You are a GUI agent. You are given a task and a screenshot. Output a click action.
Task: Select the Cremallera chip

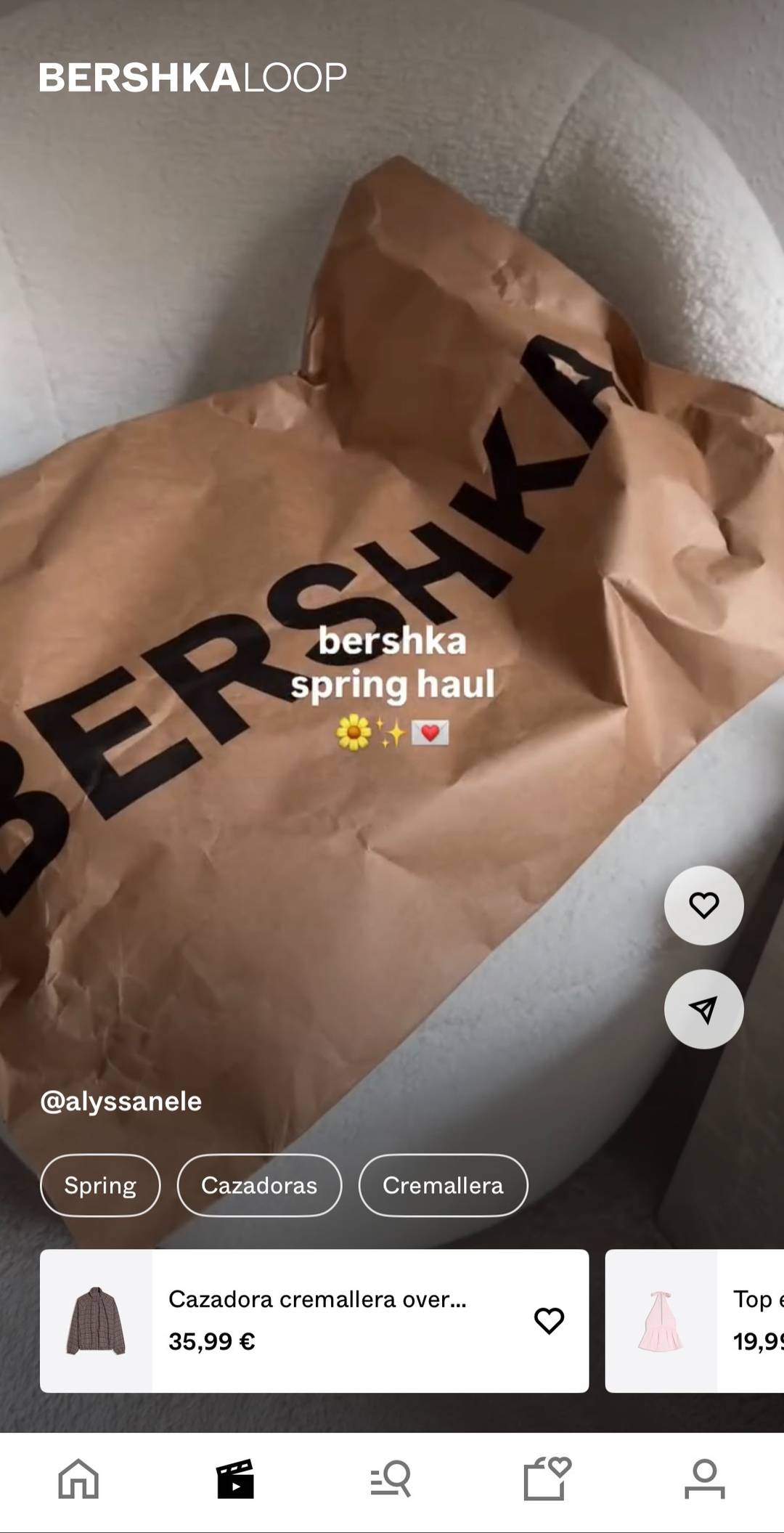443,1185
